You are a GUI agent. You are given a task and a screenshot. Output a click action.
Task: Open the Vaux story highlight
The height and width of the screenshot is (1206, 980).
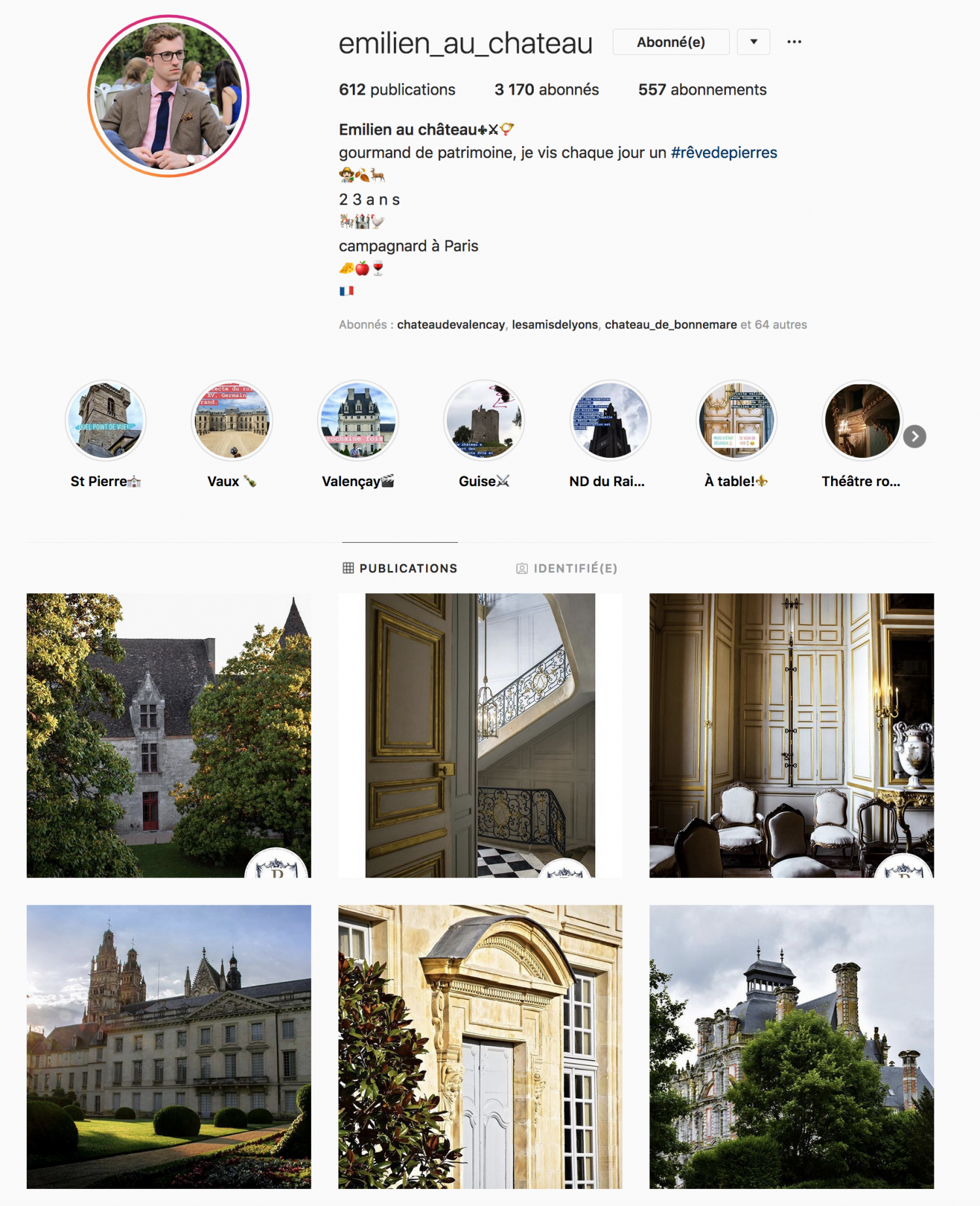click(x=232, y=421)
